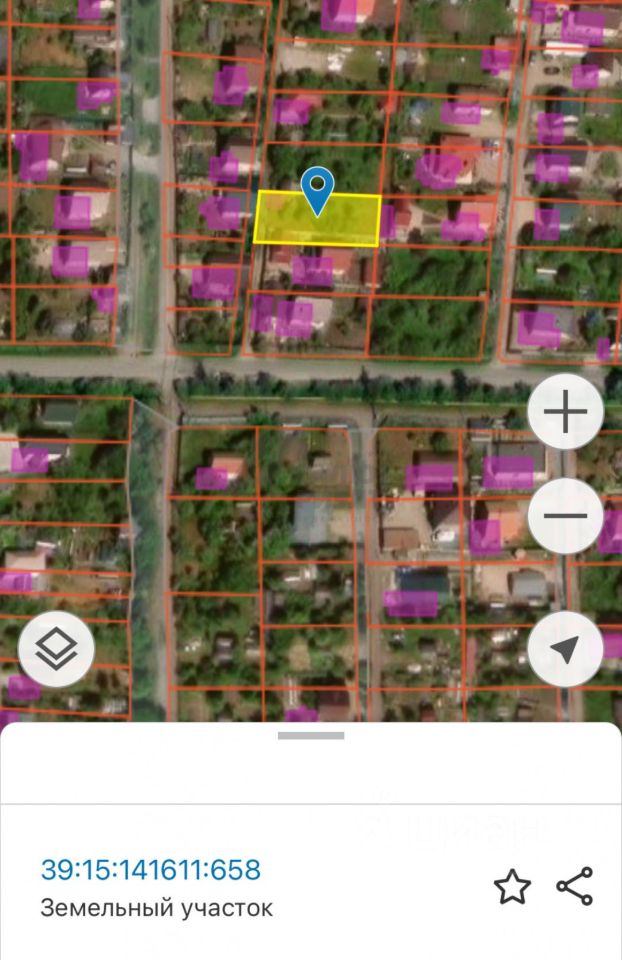Expand the bottom sheet handle
622x960 pixels.
click(x=311, y=736)
